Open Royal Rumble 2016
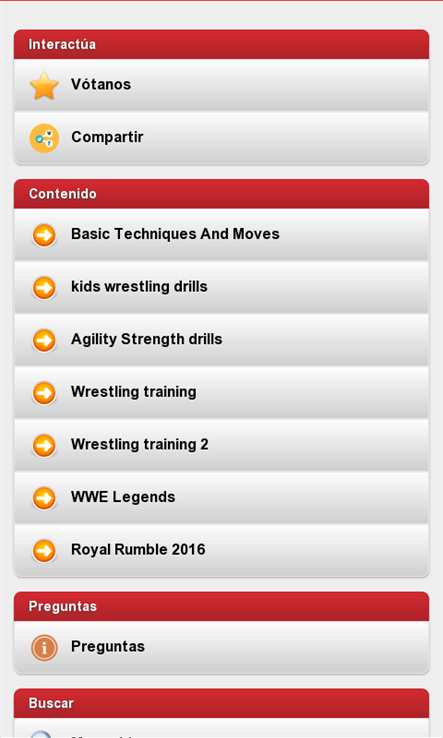The height and width of the screenshot is (738, 443). tap(221, 550)
